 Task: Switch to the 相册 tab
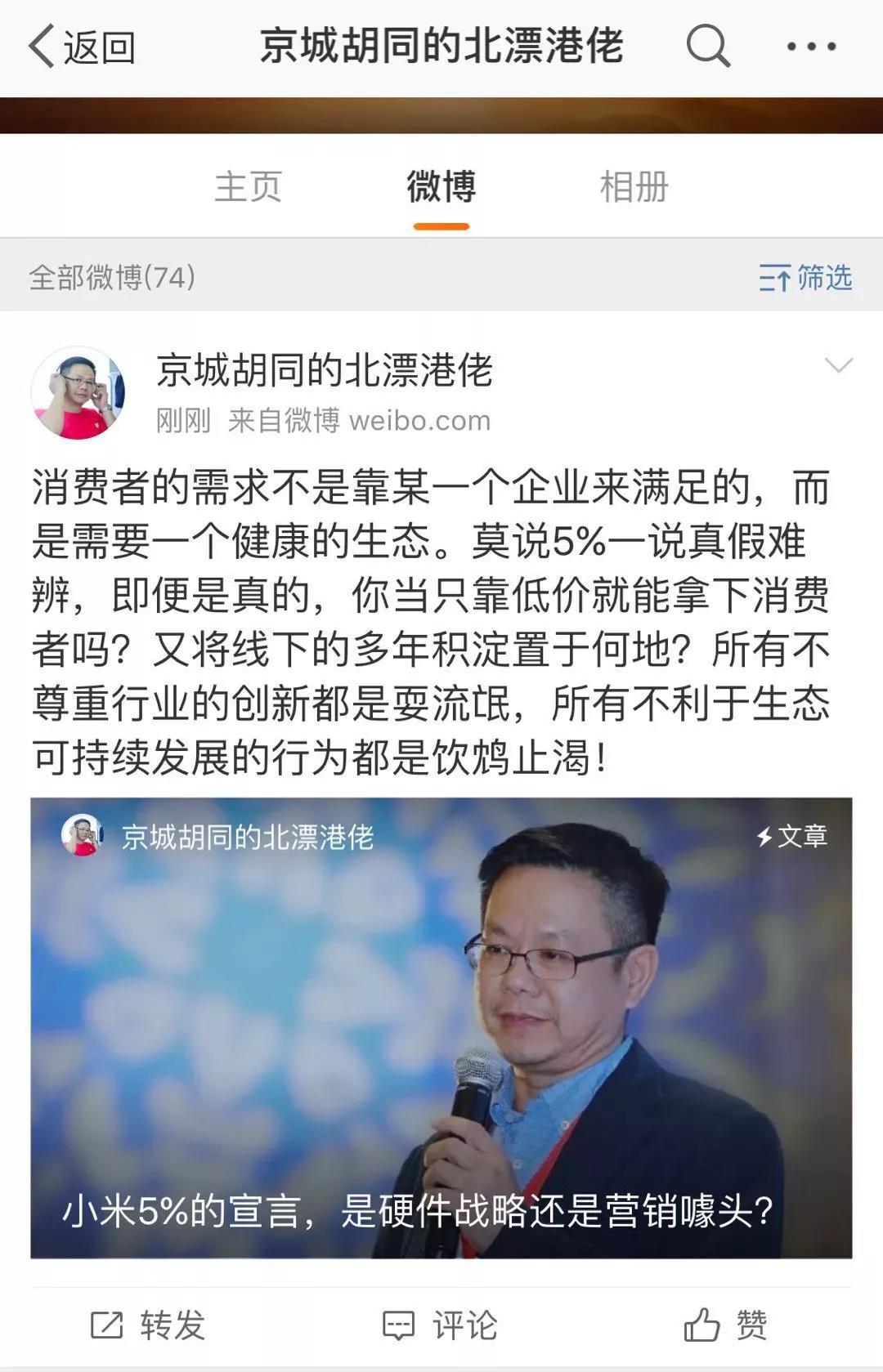click(x=634, y=187)
